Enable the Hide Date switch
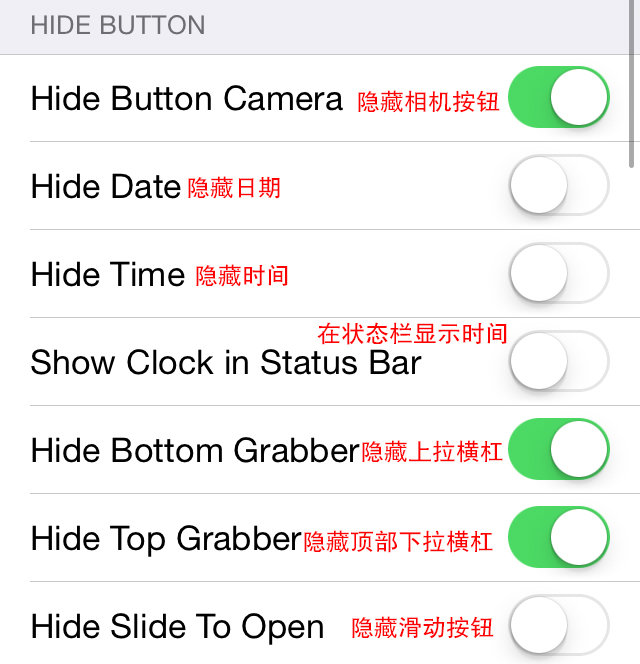This screenshot has height=664, width=640. coord(559,186)
